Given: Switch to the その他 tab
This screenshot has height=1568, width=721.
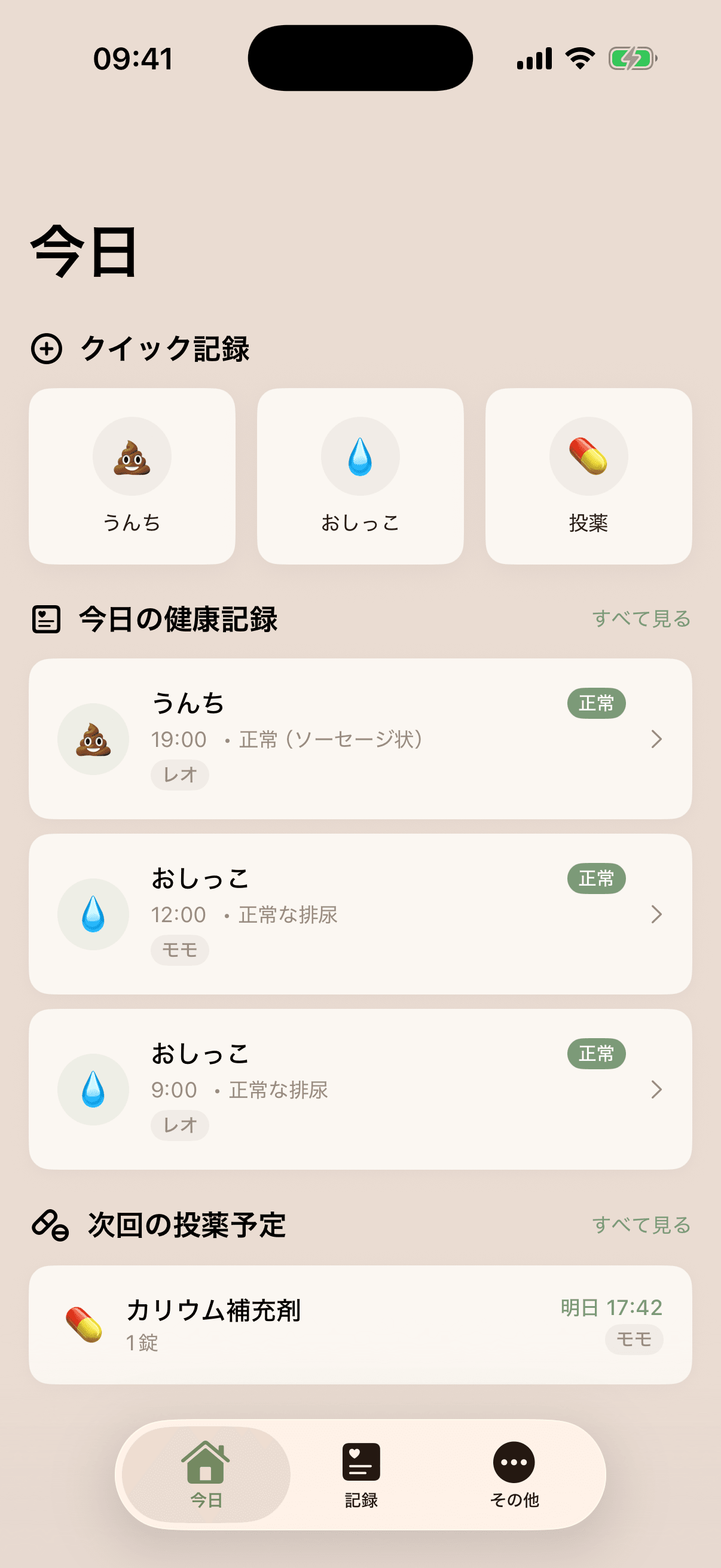Looking at the screenshot, I should 514,1474.
